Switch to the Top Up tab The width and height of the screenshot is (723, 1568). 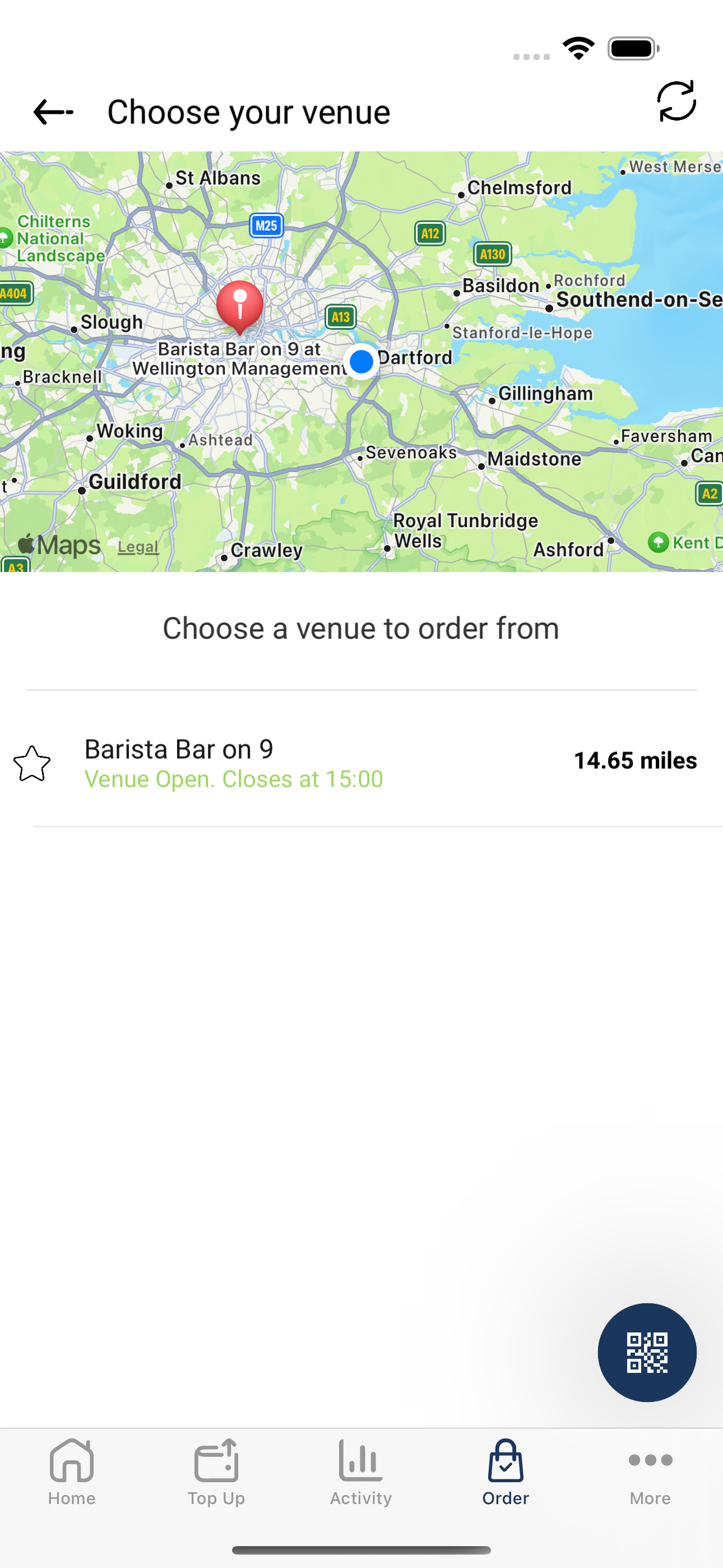point(216,1472)
